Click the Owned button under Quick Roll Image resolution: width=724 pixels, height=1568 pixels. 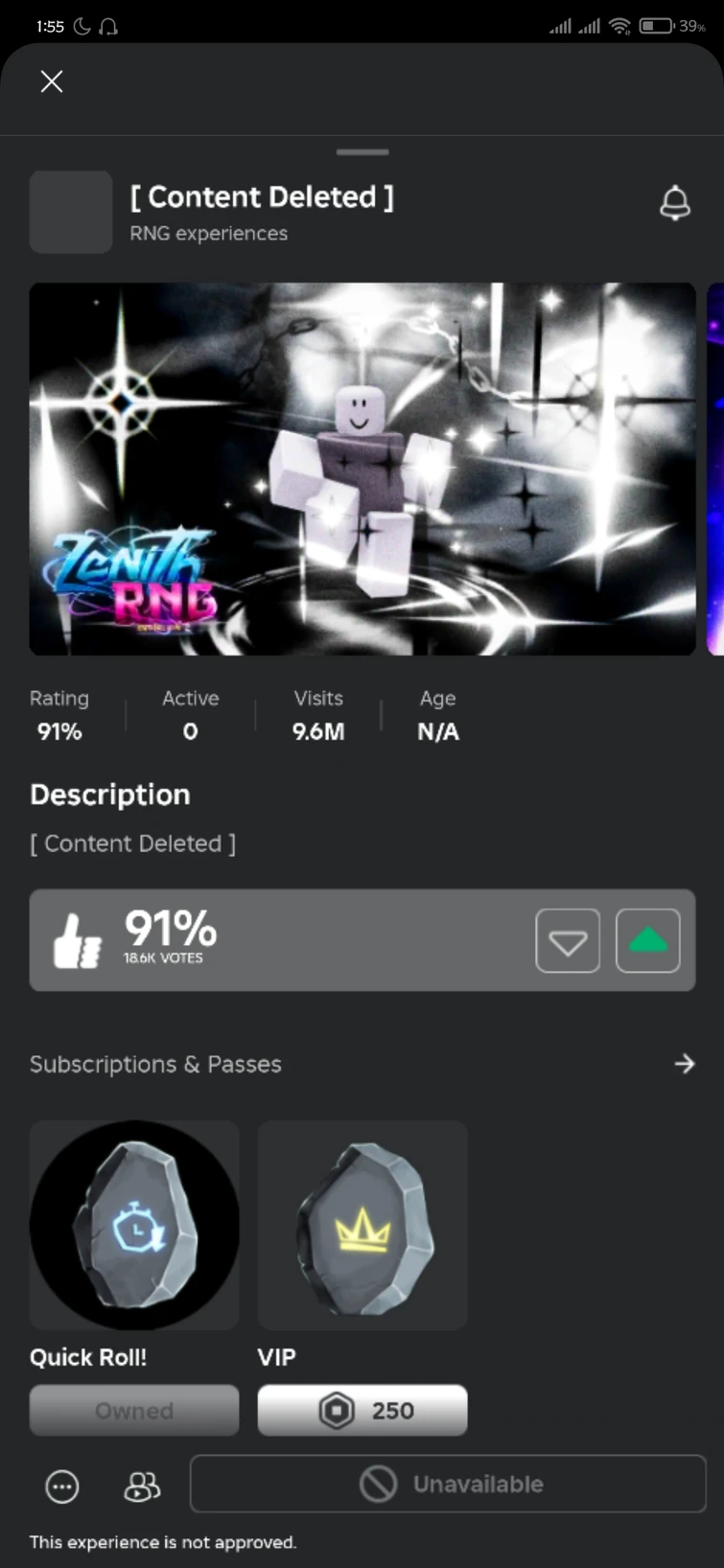click(133, 1410)
